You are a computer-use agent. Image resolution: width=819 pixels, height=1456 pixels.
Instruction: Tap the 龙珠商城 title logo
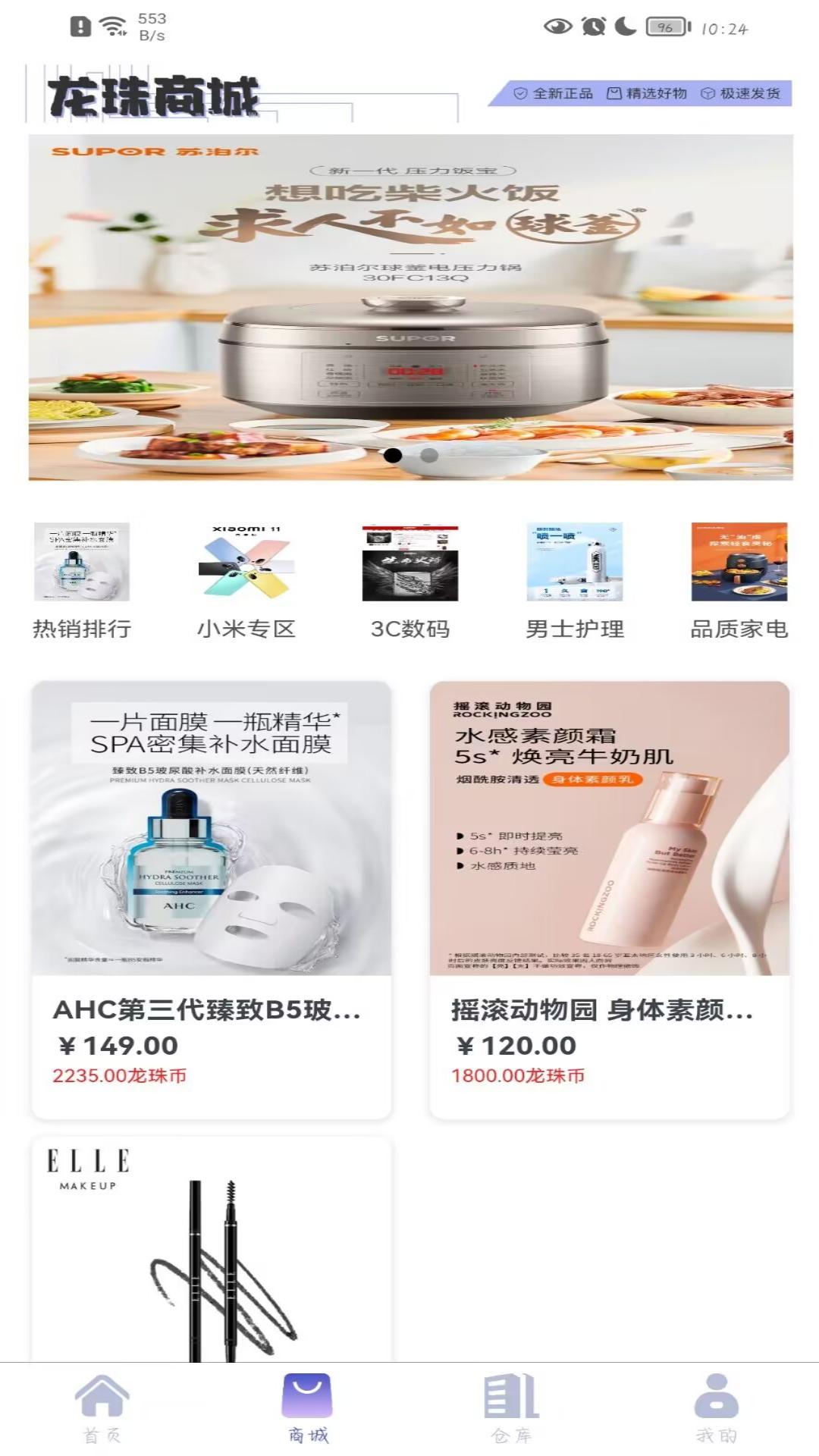152,96
